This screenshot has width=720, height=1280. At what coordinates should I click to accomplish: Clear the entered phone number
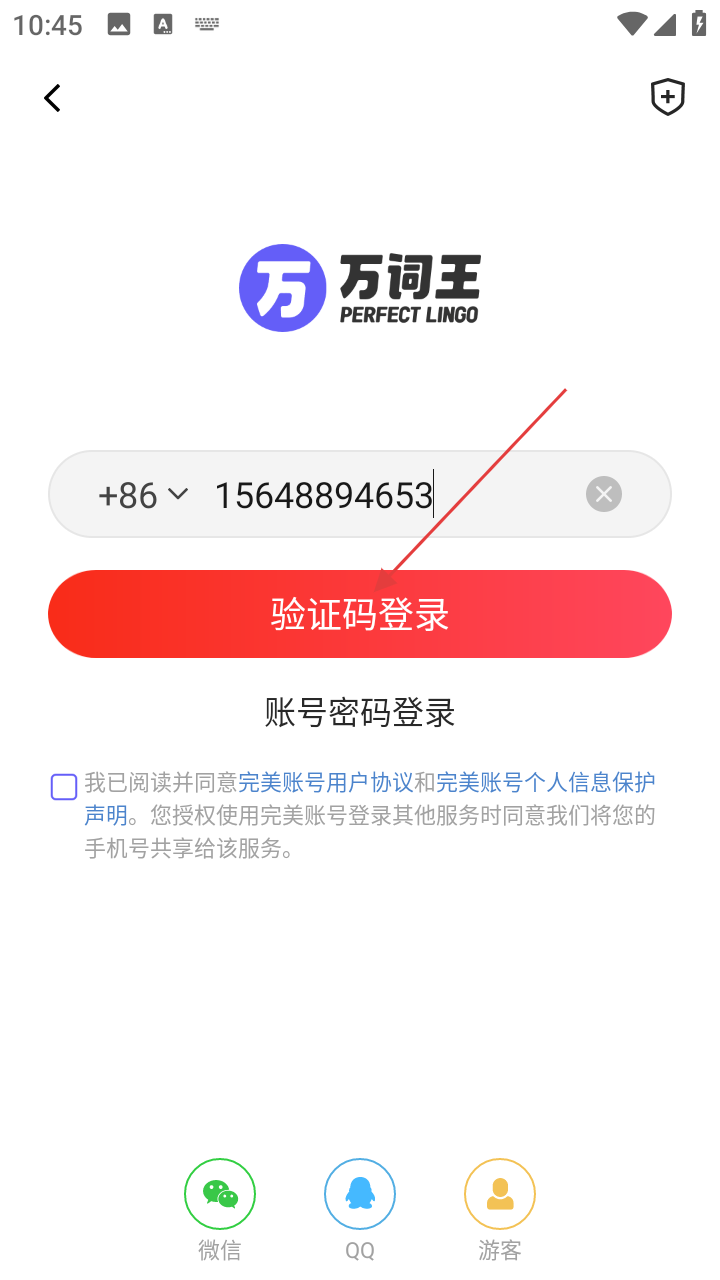[603, 494]
